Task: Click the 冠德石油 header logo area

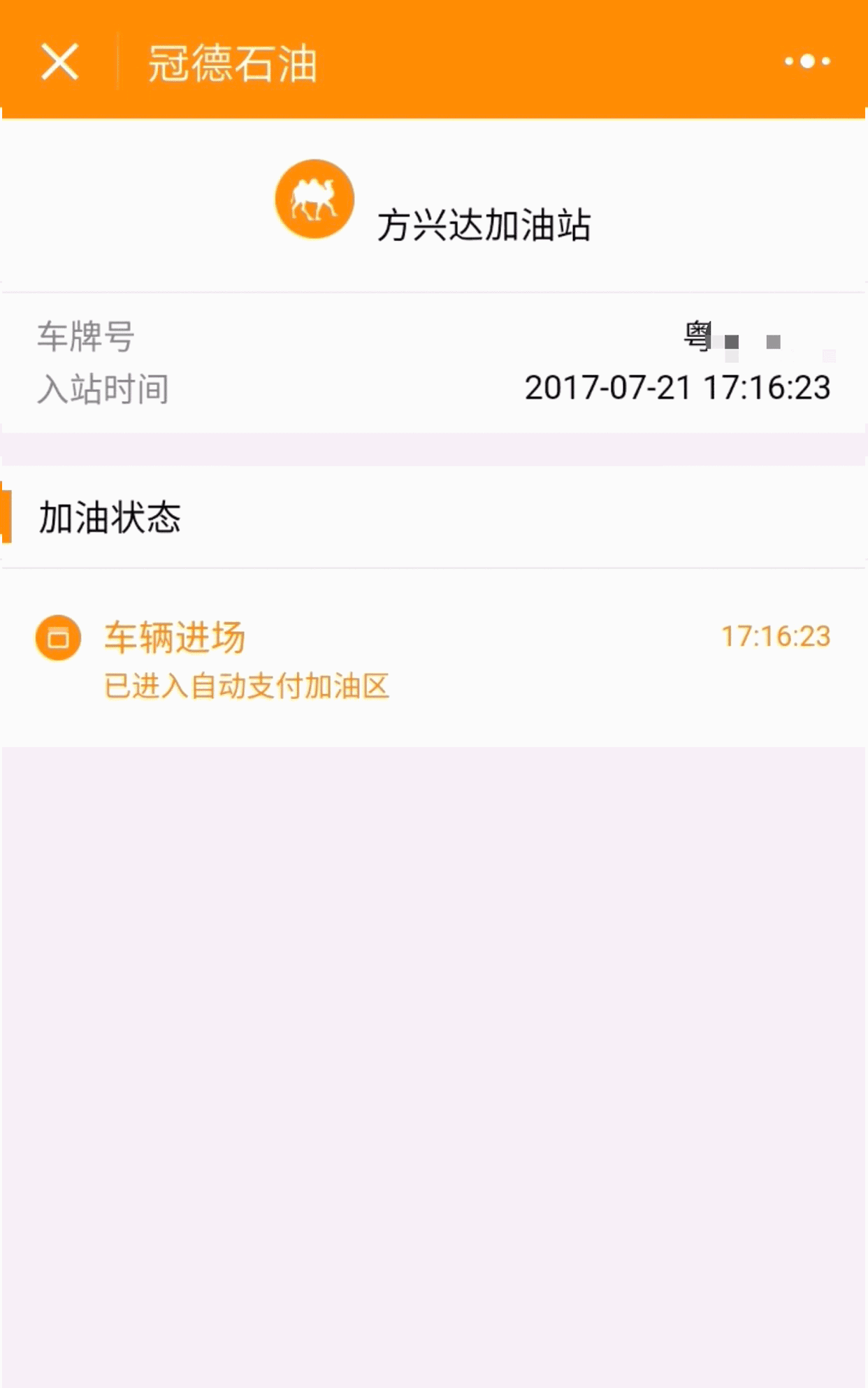Action: tap(231, 62)
